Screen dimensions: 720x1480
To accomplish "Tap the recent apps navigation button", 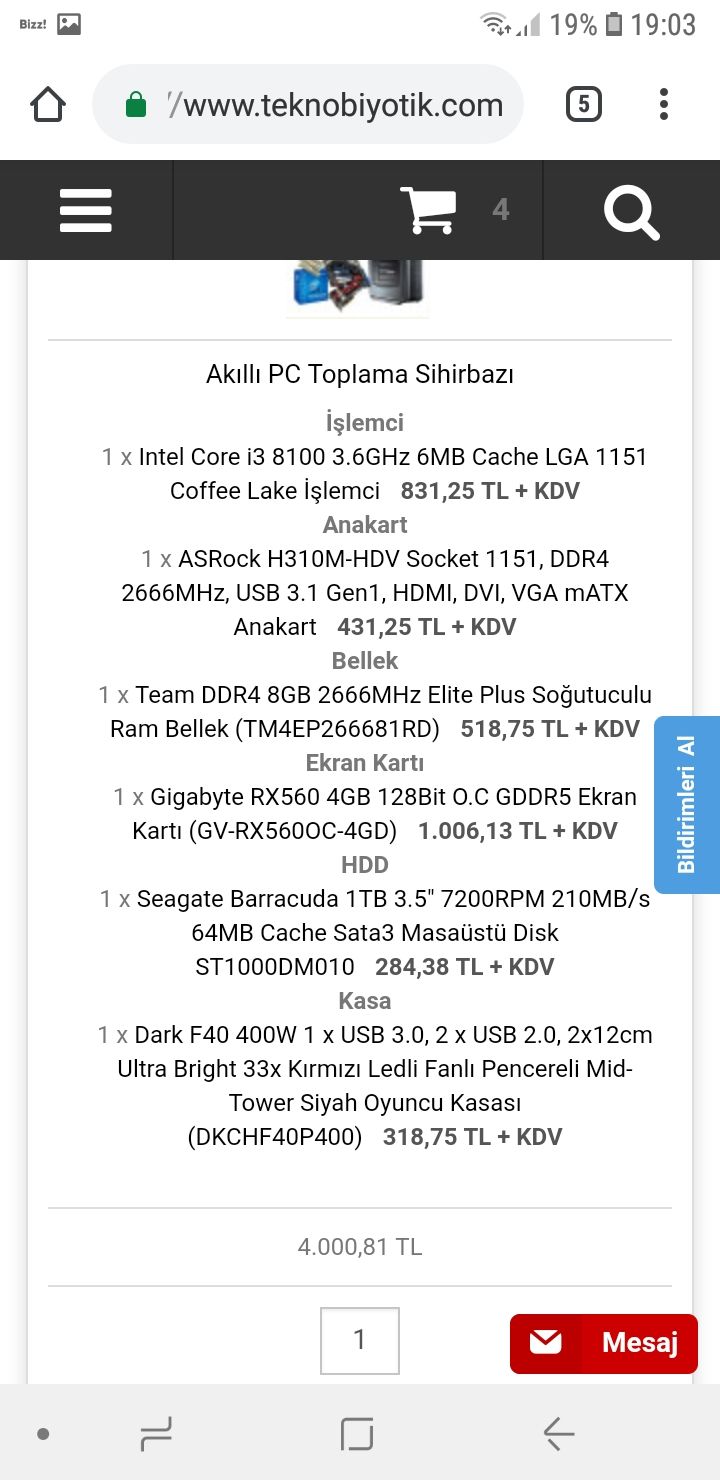I will [x=155, y=1432].
